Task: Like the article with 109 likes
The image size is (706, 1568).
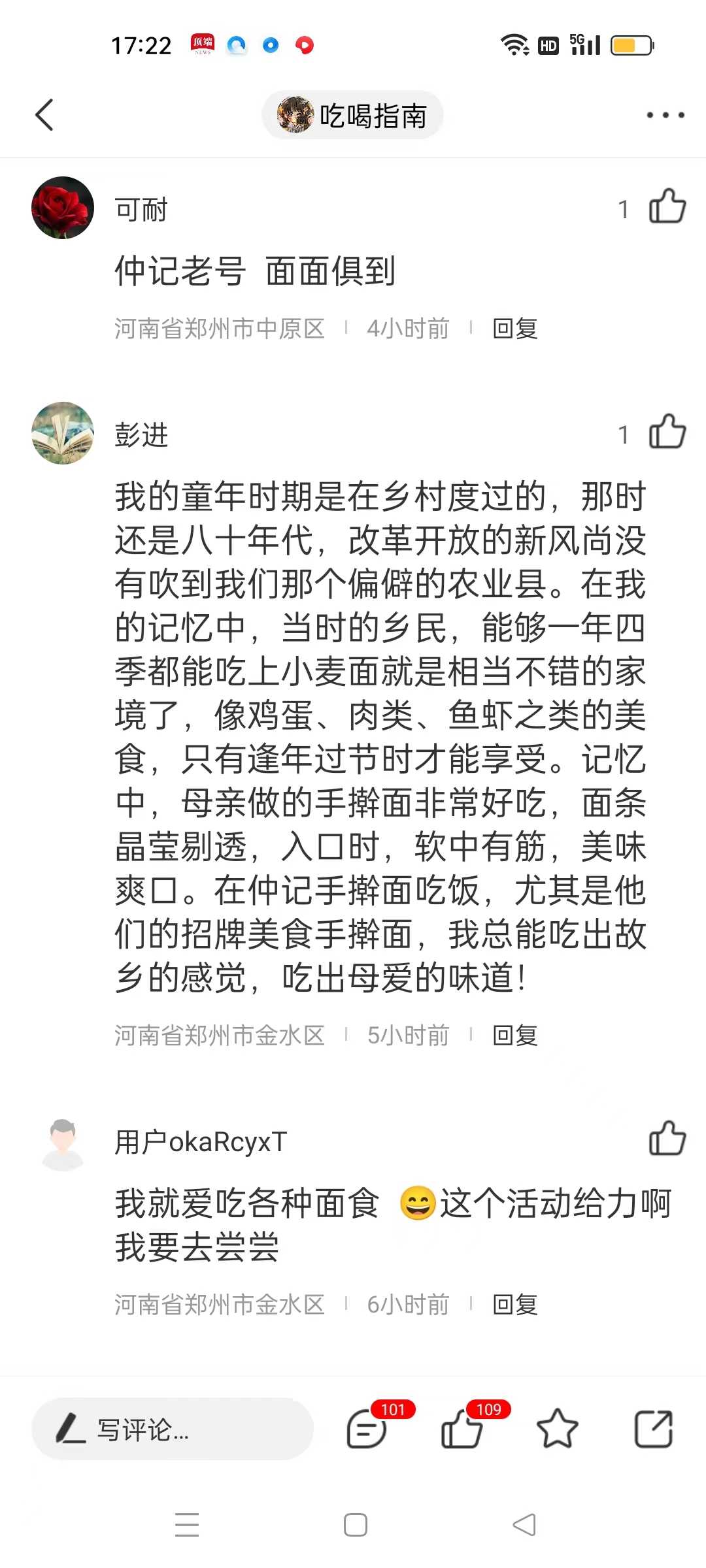Action: tap(463, 1429)
